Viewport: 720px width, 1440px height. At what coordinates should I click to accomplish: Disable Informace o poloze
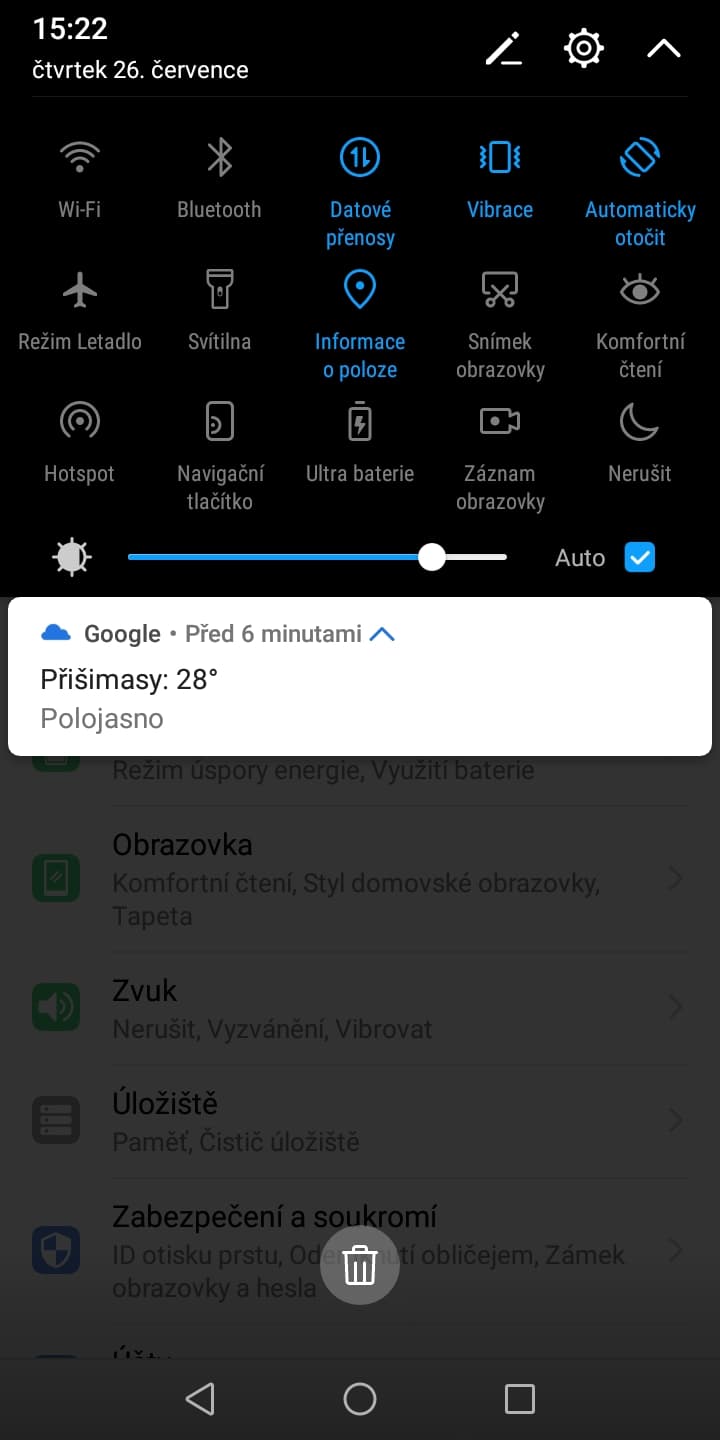point(360,291)
